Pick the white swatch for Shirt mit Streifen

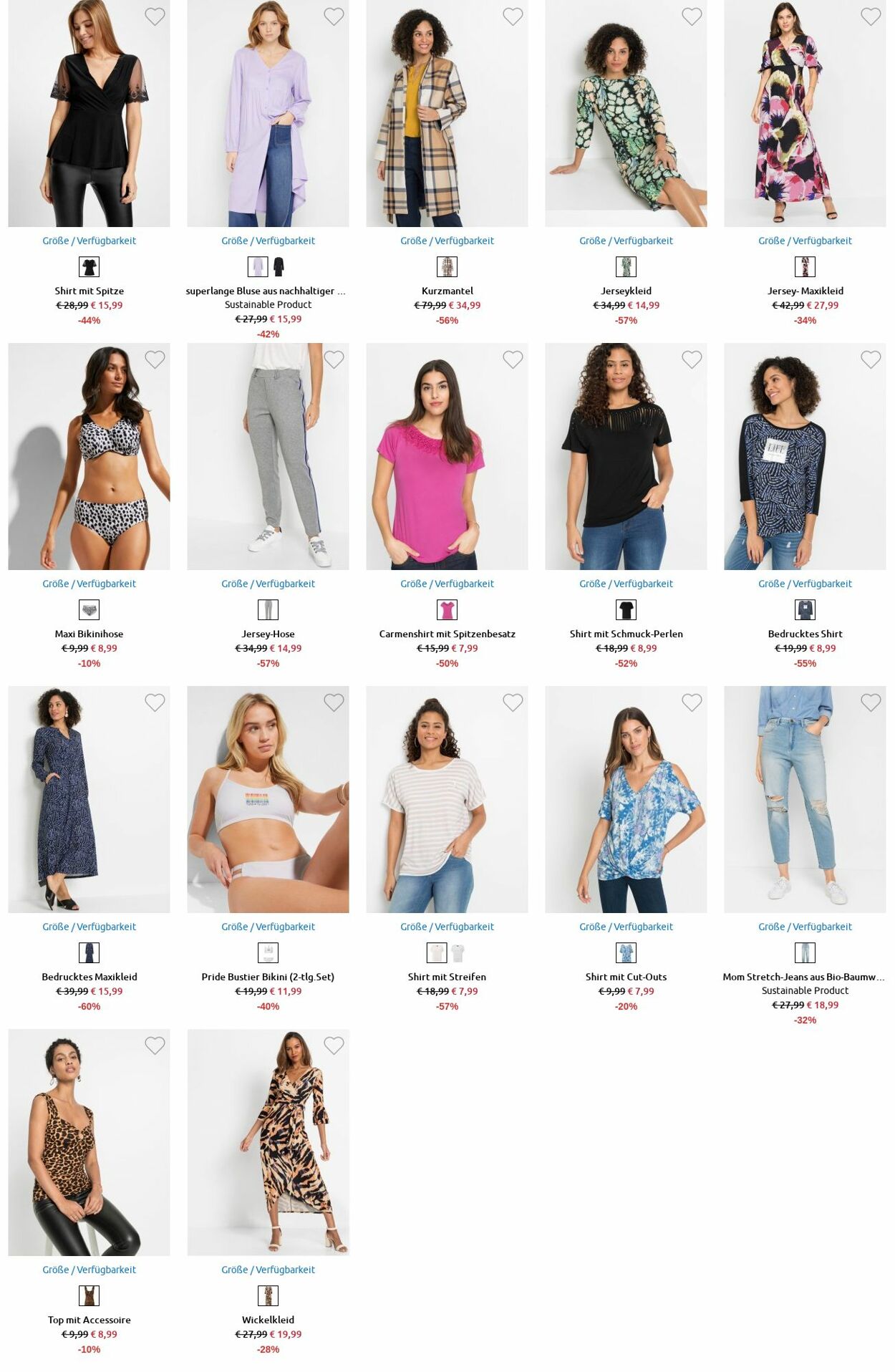[458, 953]
